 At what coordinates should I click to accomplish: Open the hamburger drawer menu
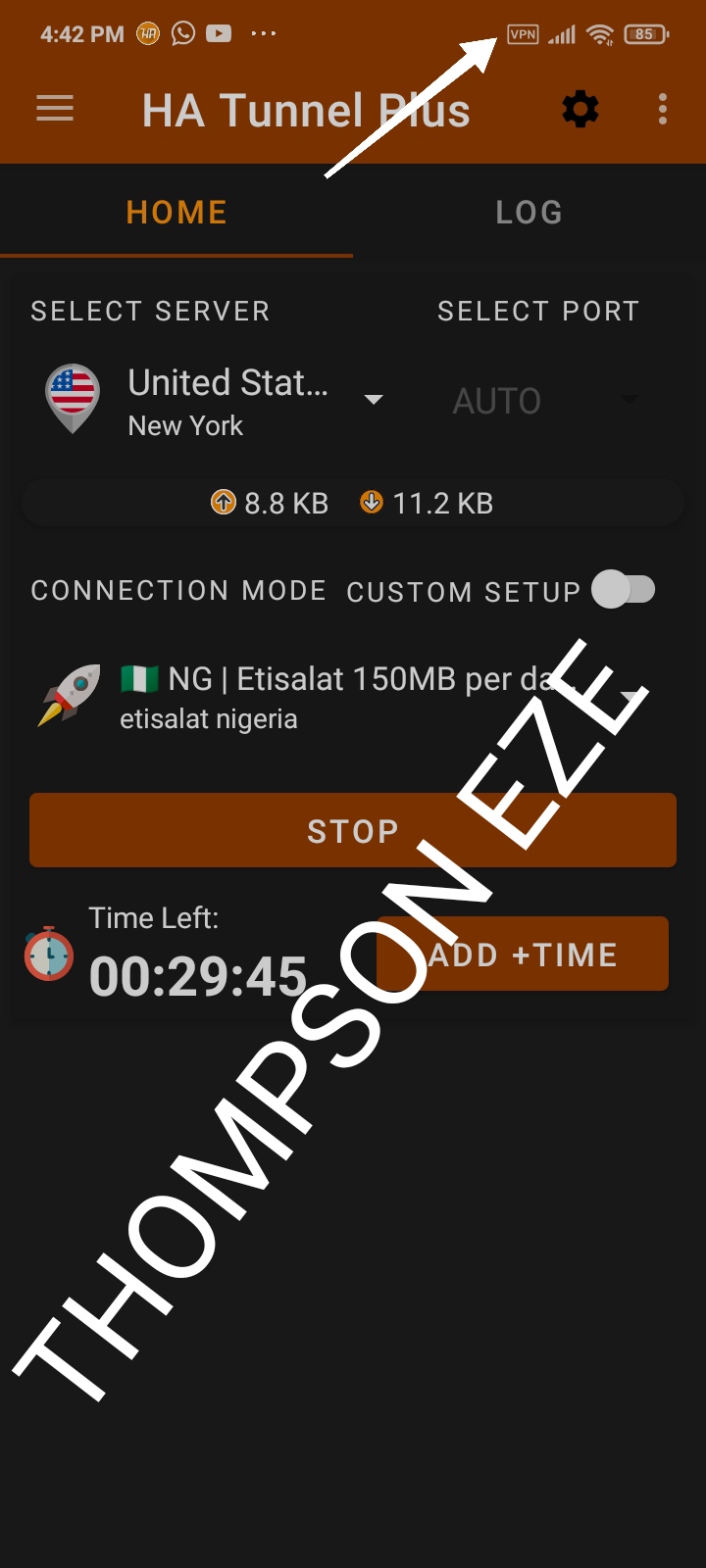55,109
